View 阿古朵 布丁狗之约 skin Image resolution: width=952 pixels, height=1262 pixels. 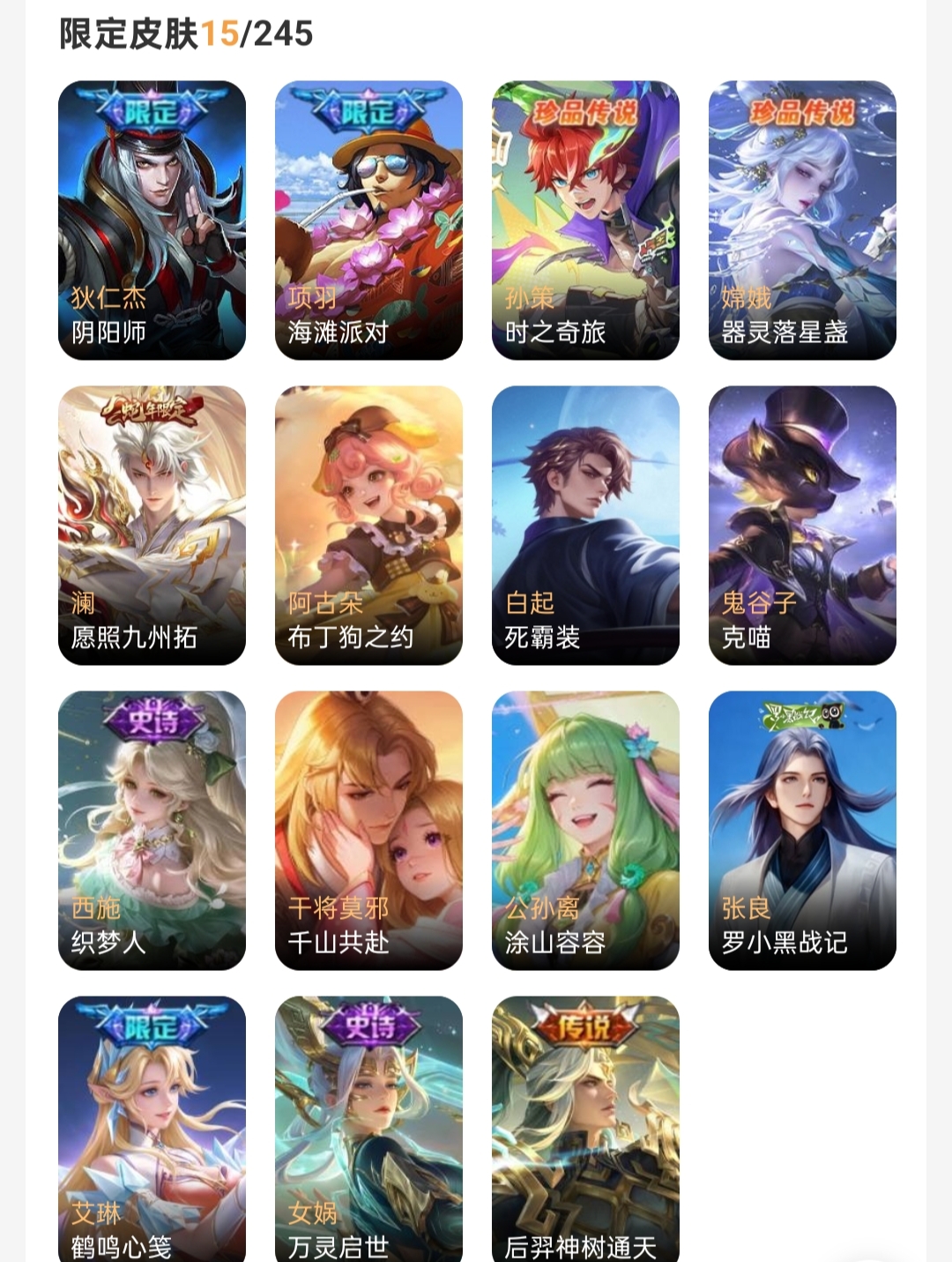368,526
